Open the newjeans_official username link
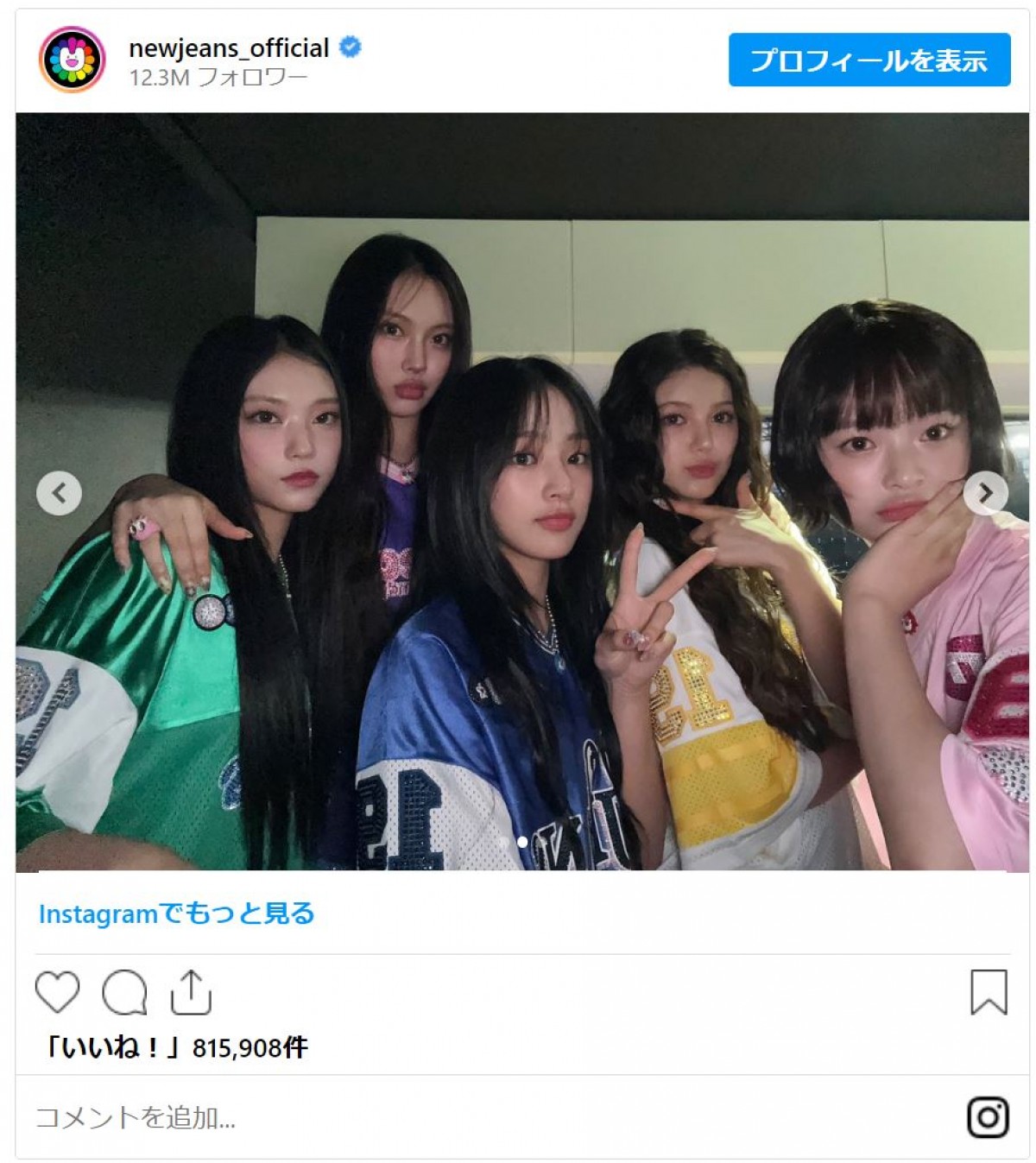The height and width of the screenshot is (1163, 1036). point(229,48)
